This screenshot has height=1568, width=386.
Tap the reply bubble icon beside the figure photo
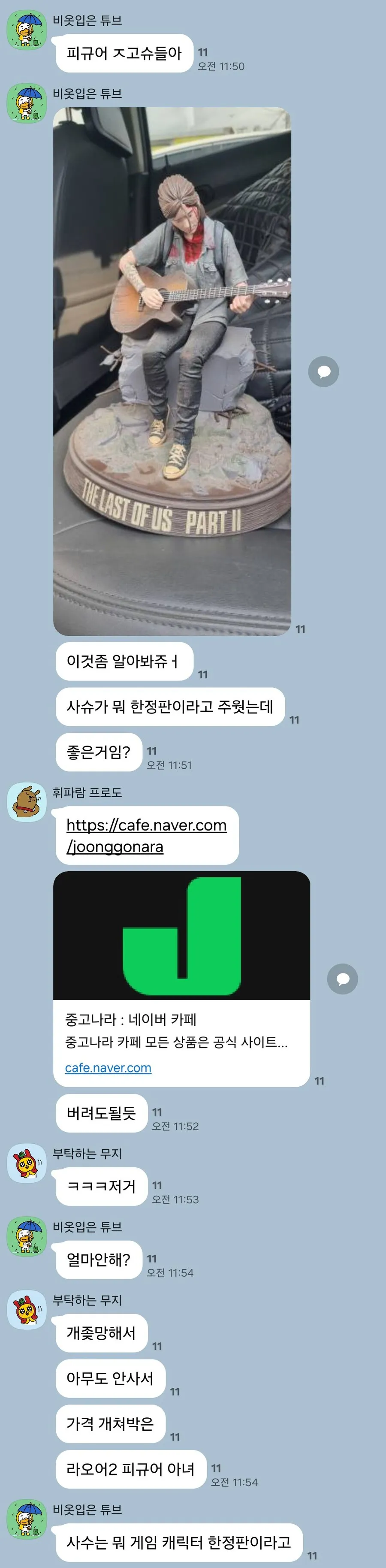coord(324,372)
